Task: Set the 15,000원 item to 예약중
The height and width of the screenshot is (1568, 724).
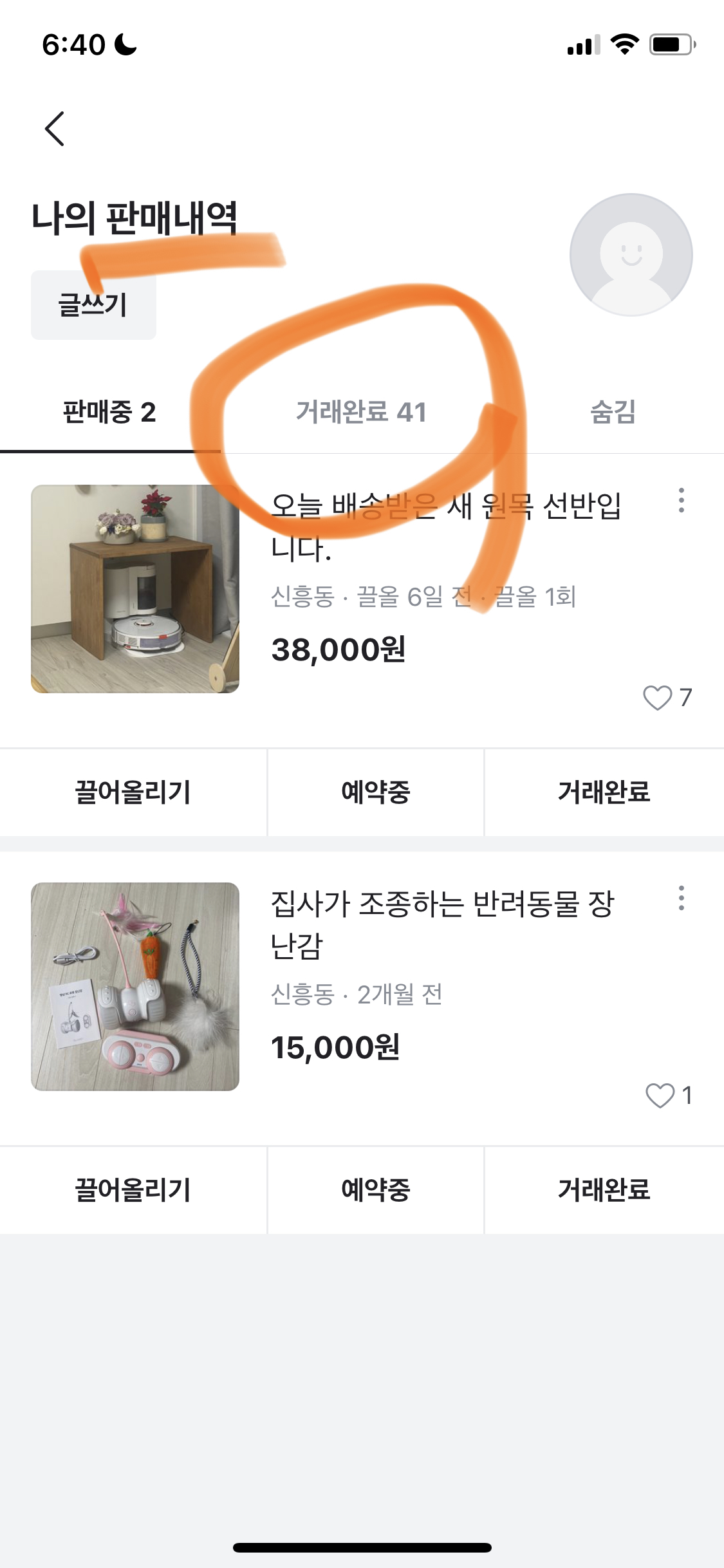Action: pos(376,1190)
